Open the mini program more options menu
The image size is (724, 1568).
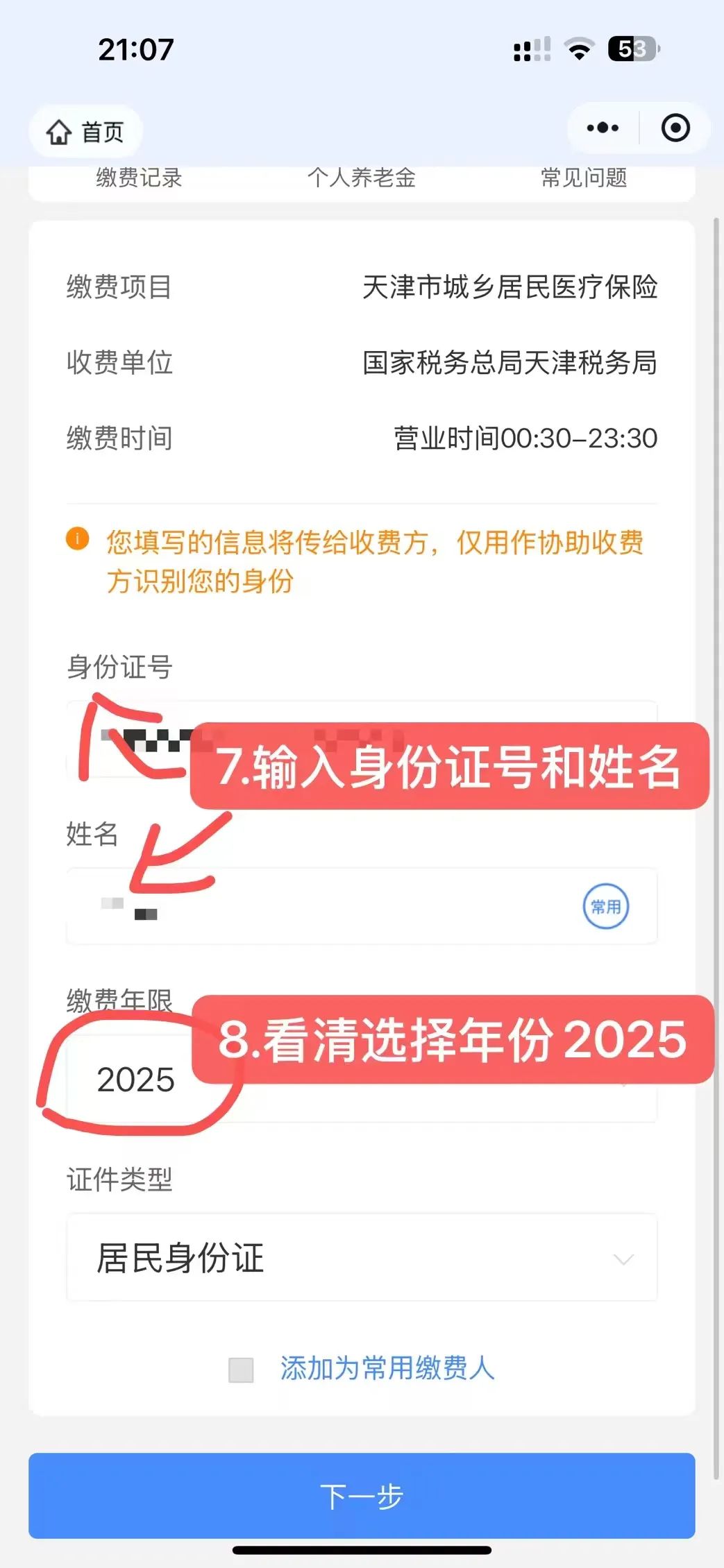click(603, 128)
